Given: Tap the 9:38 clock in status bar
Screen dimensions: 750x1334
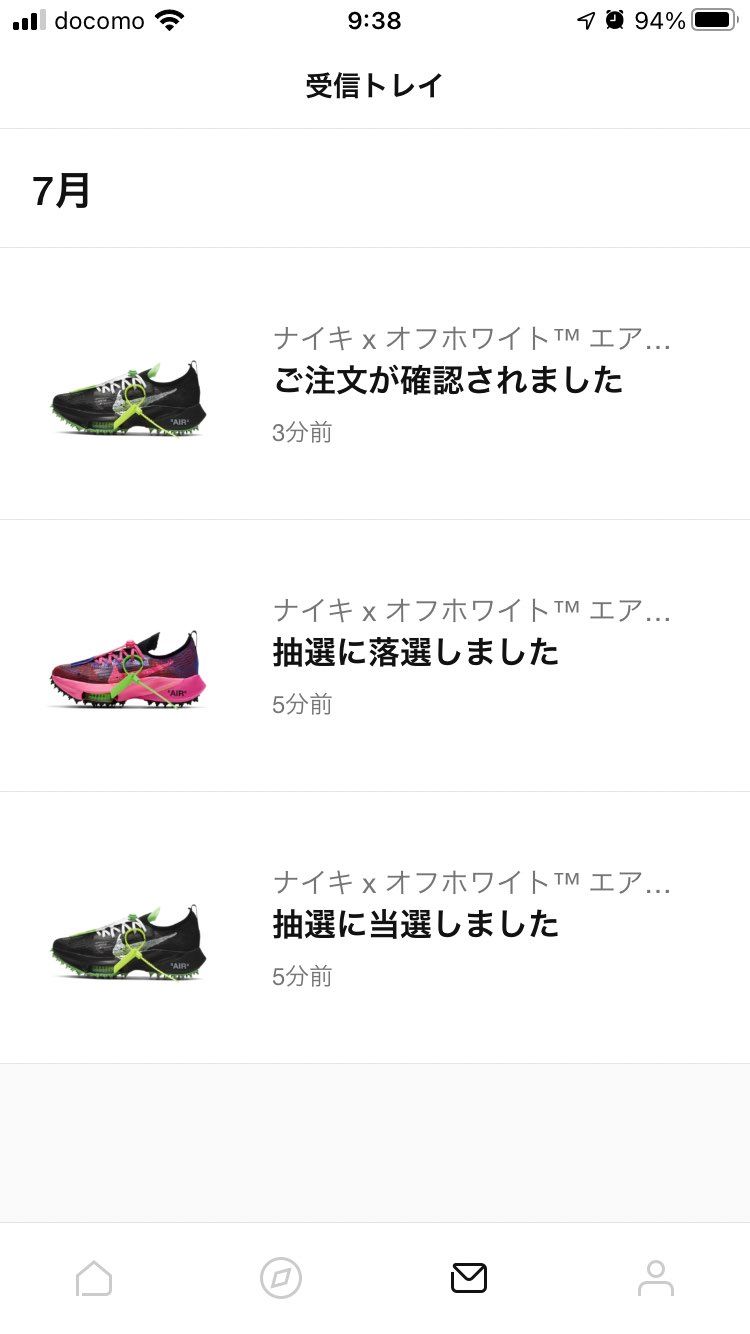Looking at the screenshot, I should (375, 18).
